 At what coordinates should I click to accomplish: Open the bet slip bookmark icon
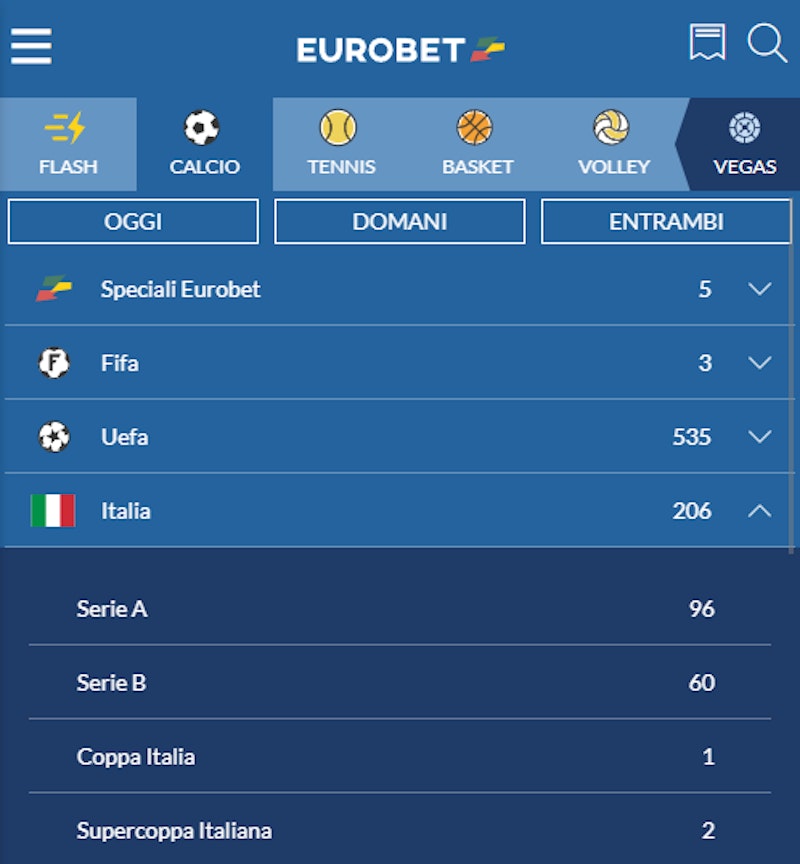click(707, 43)
